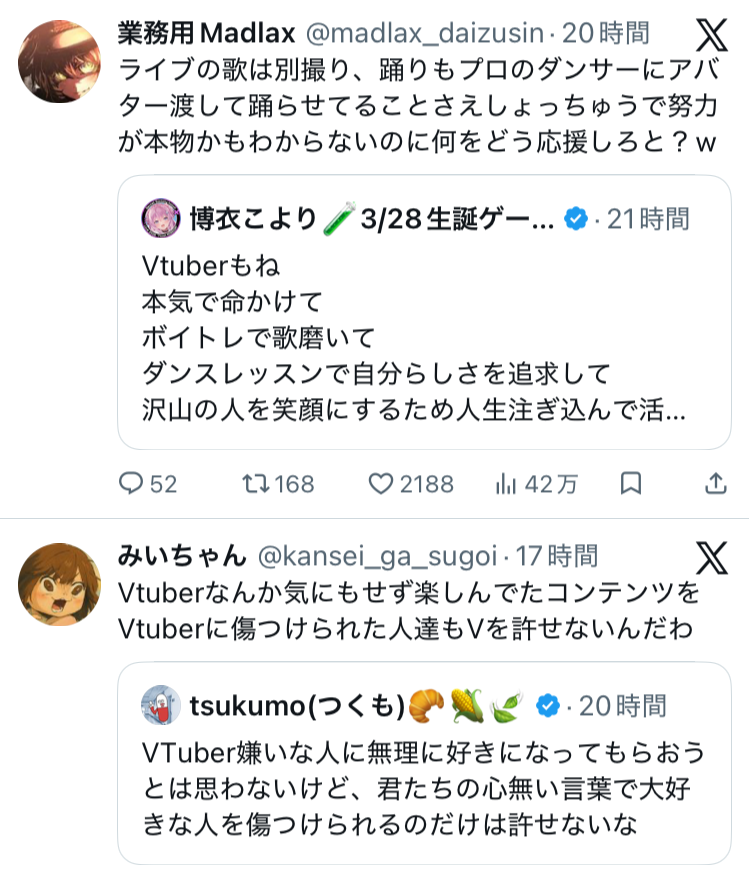The height and width of the screenshot is (870, 749).
Task: Bookmark 業務用 Madlax's post
Action: pyautogui.click(x=631, y=484)
